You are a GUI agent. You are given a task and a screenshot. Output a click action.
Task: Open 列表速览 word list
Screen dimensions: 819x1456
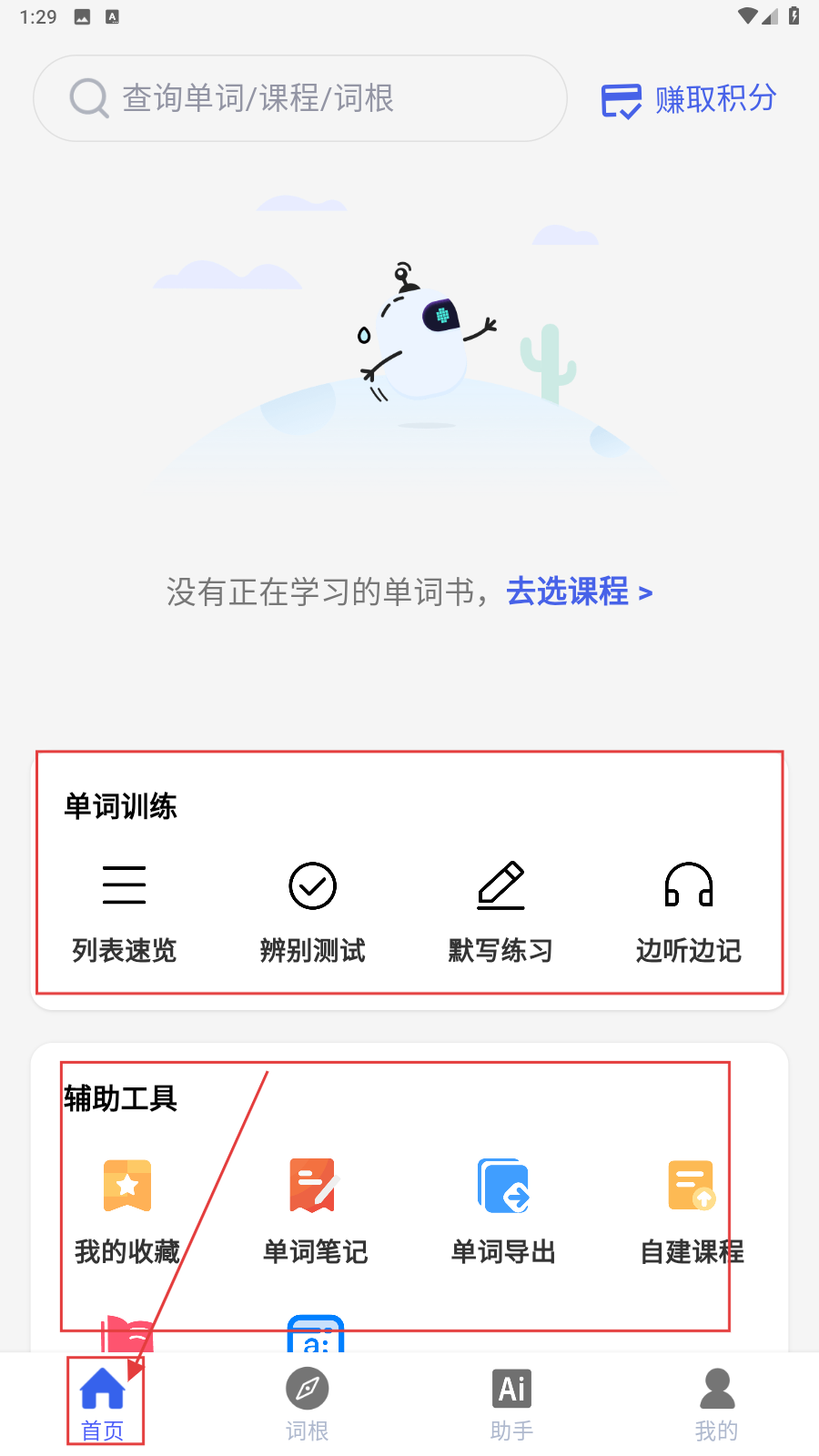tap(125, 912)
